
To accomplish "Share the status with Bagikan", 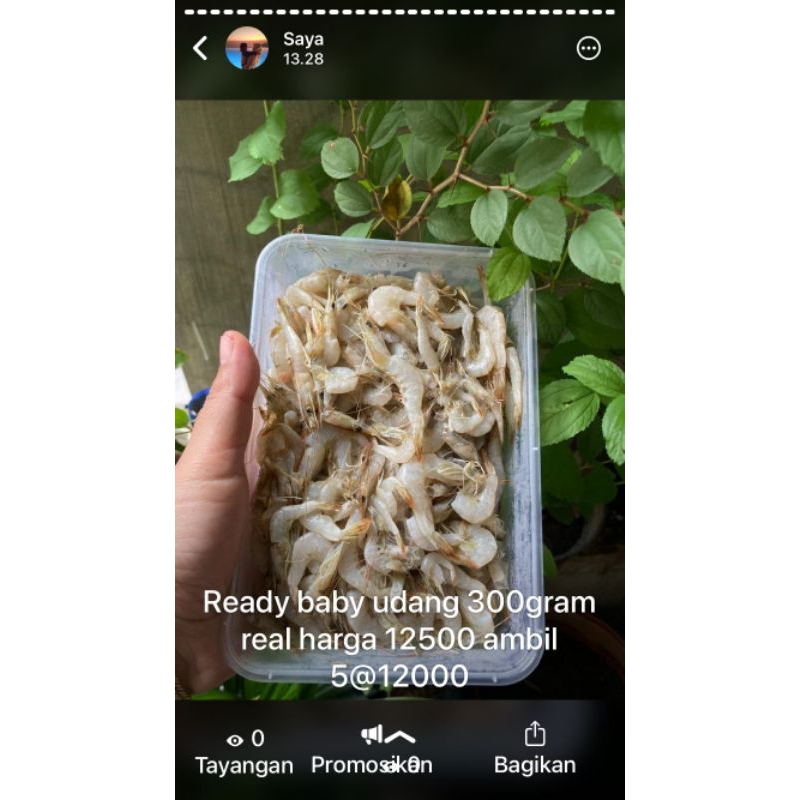I will [x=535, y=749].
